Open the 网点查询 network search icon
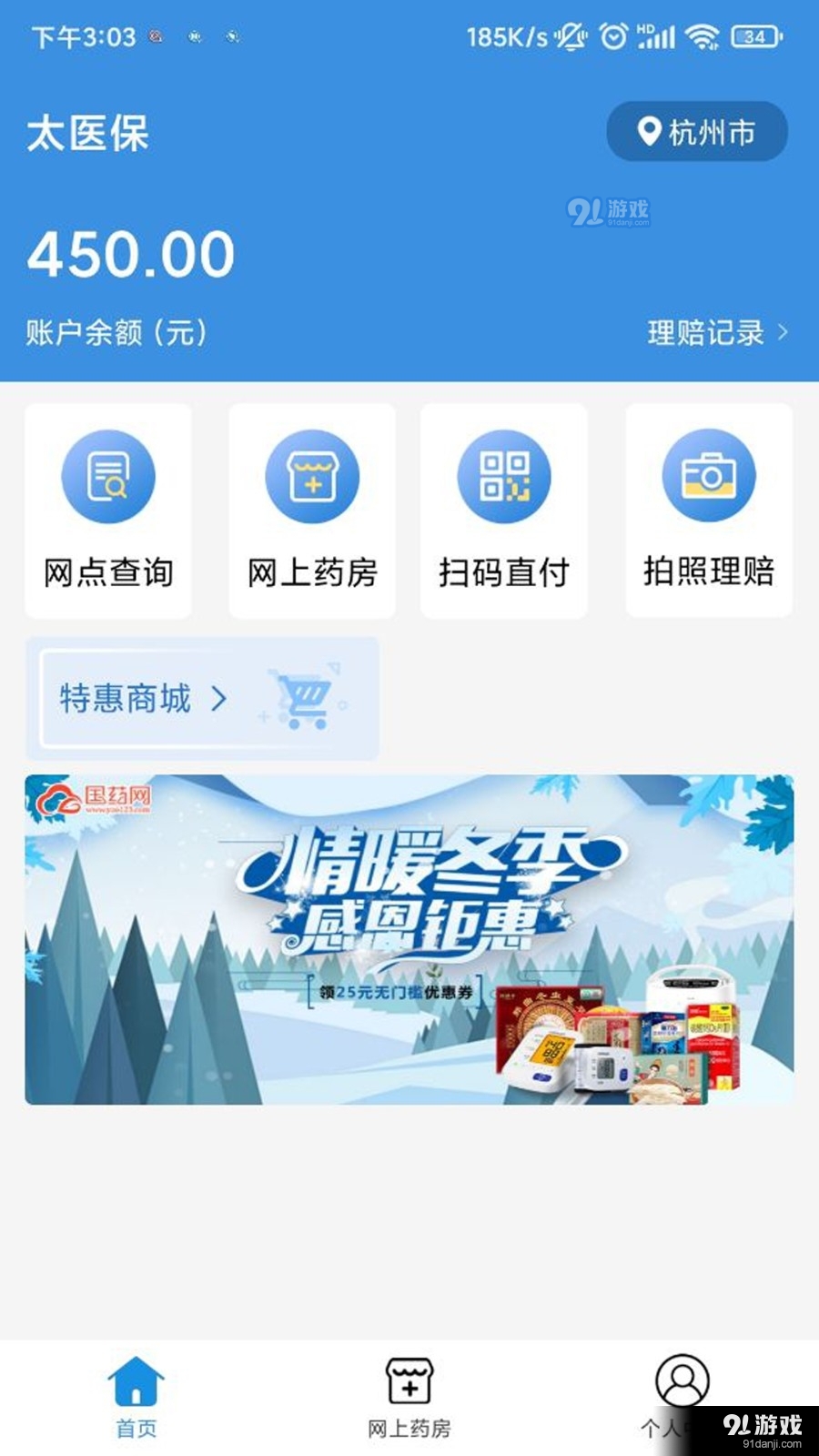819x1456 pixels. click(x=107, y=475)
